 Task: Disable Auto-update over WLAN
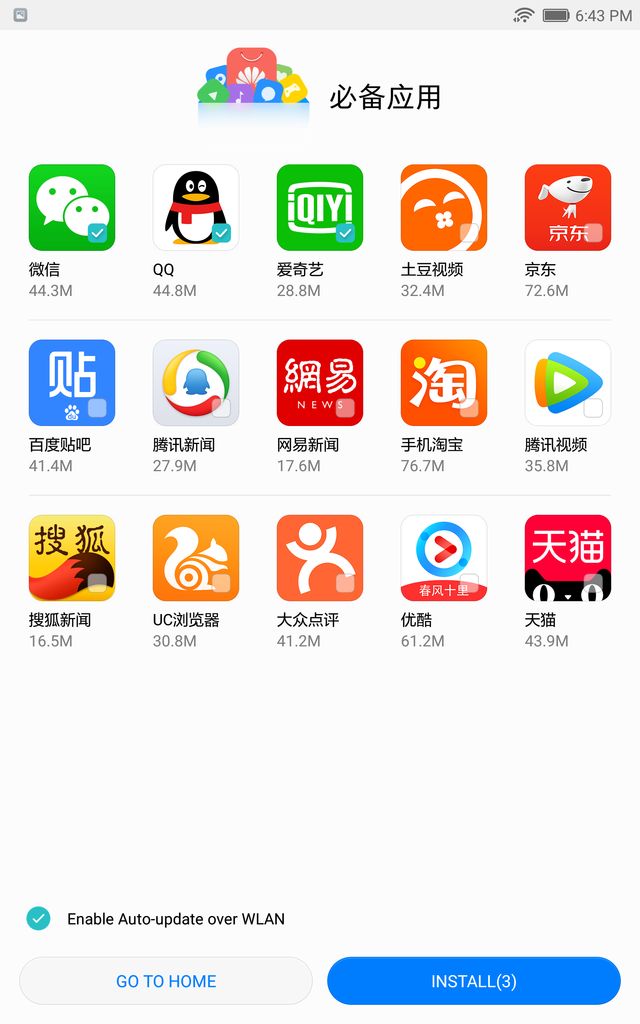(38, 919)
